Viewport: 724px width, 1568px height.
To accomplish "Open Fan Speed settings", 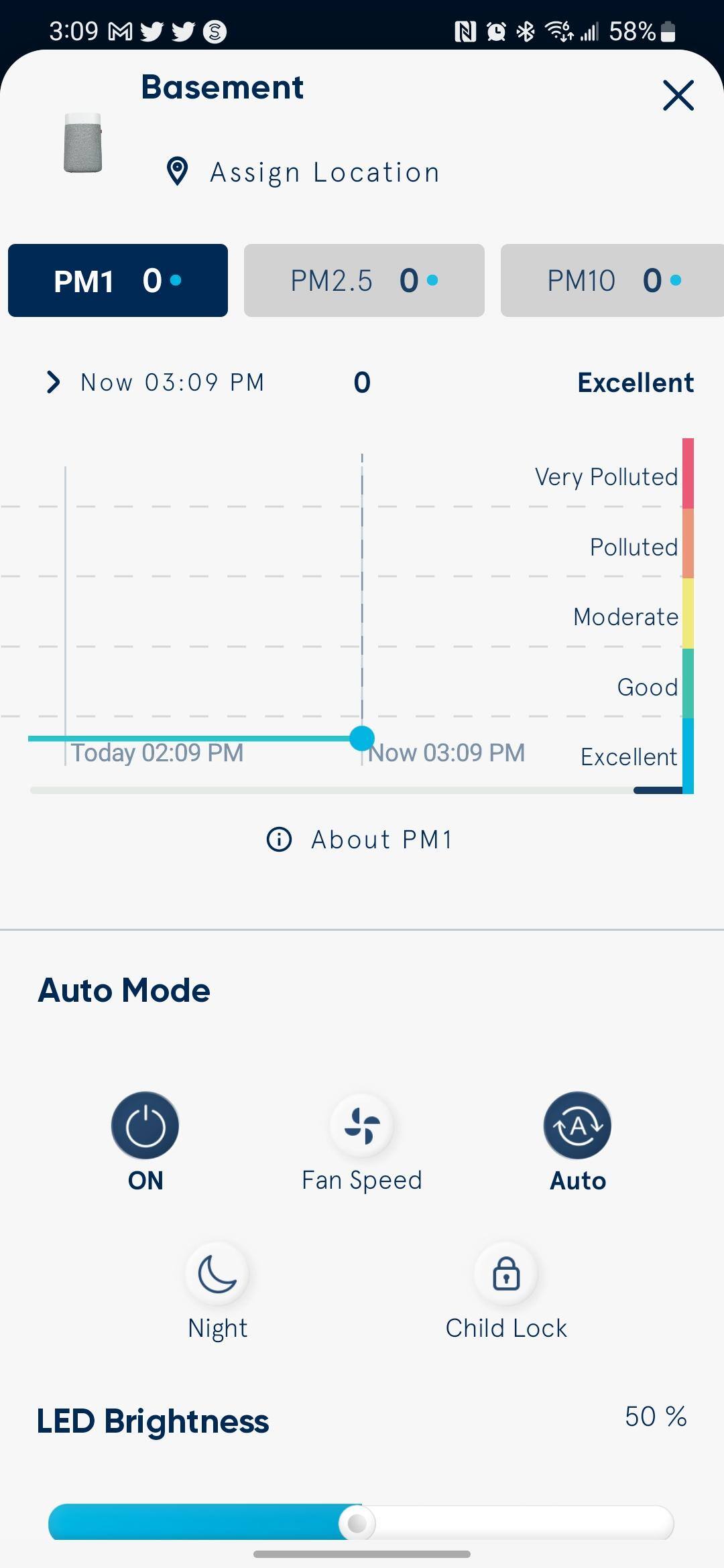I will coord(362,1126).
